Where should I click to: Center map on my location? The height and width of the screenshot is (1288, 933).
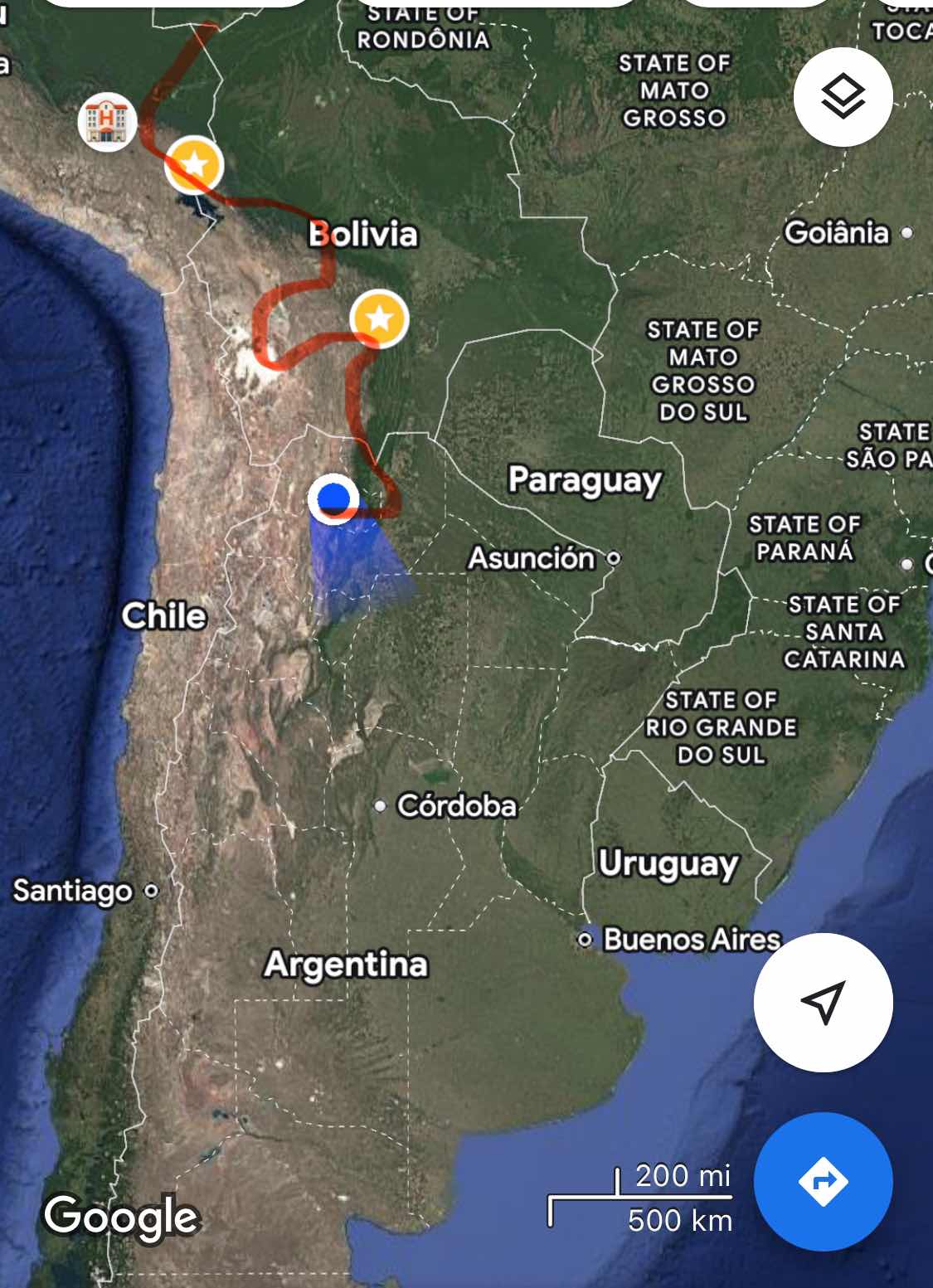823,1002
